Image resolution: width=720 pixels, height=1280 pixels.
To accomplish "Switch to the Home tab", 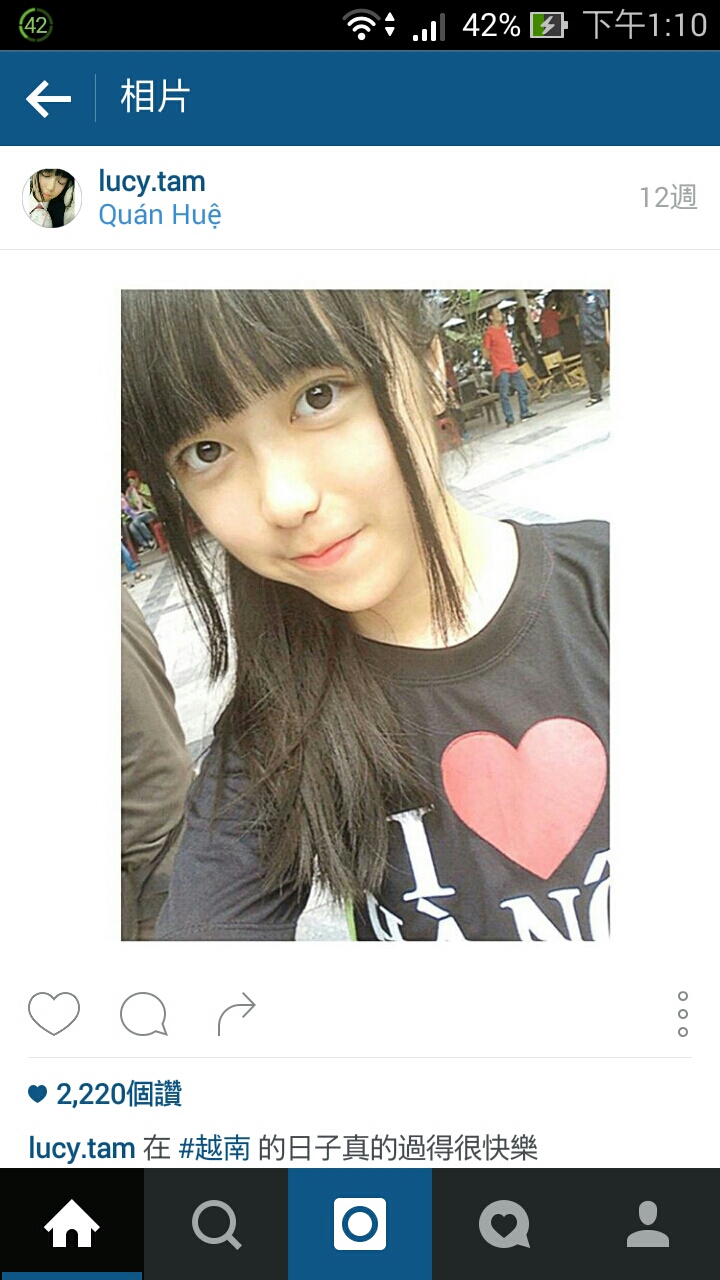I will pos(72,1224).
